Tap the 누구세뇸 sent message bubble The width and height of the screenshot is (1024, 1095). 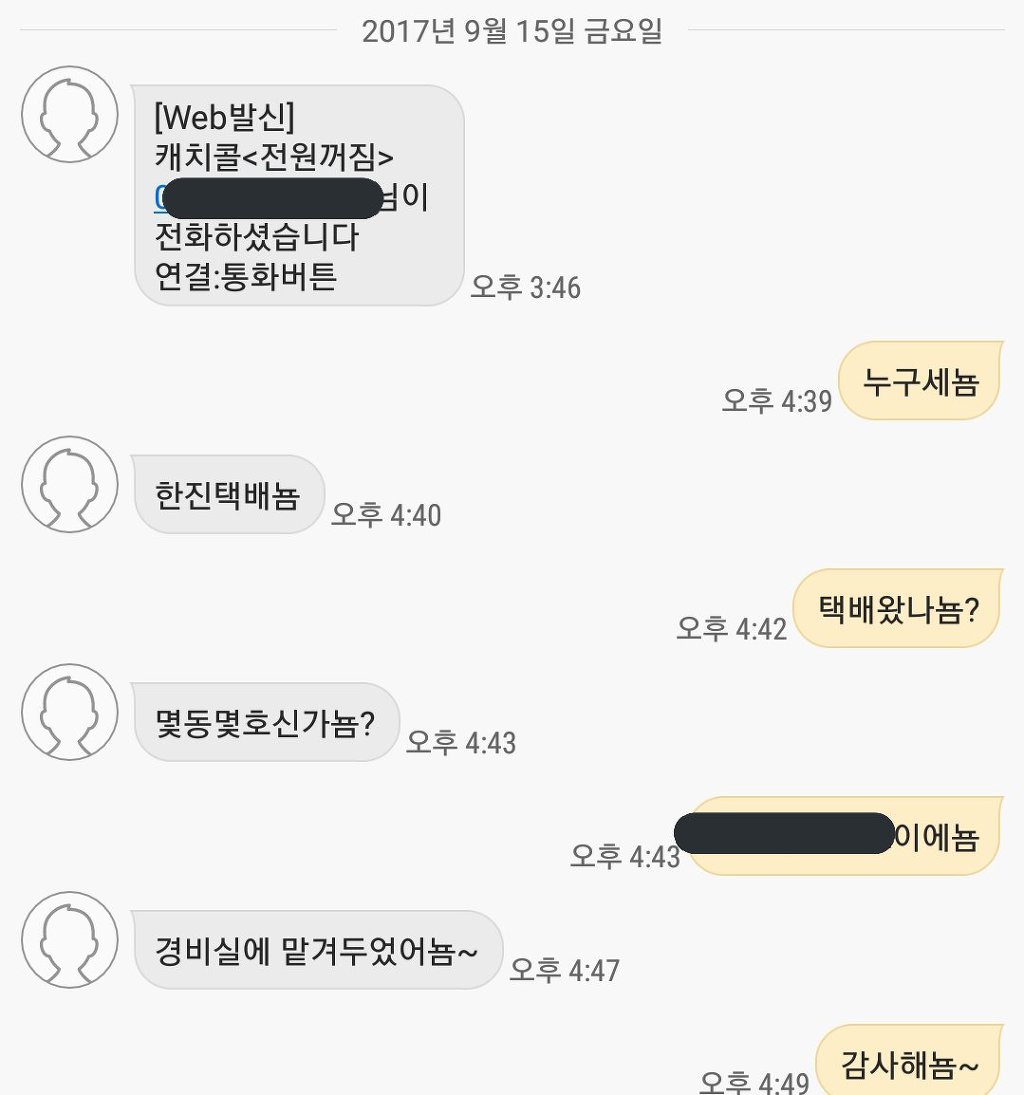(x=918, y=380)
